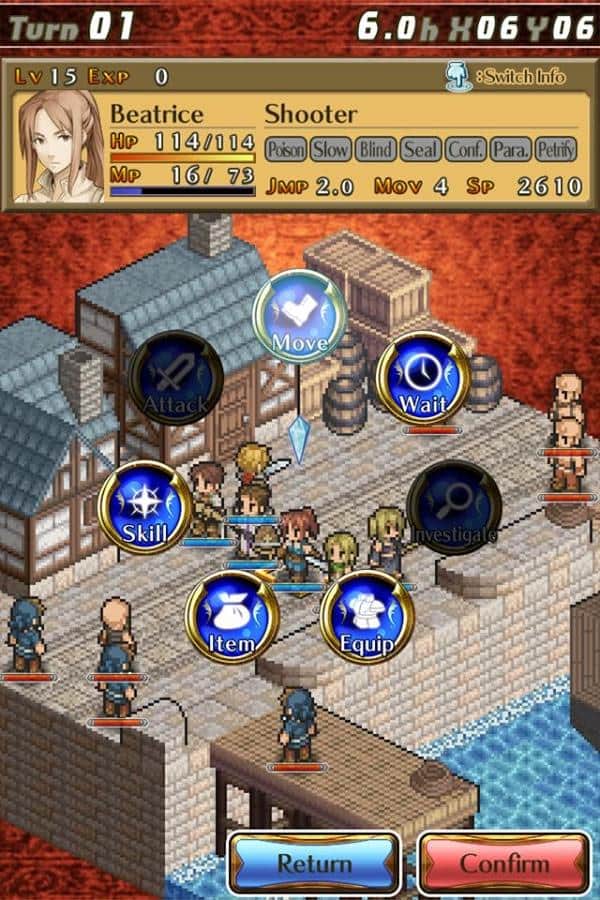Viewport: 600px width, 900px height.
Task: Select the Move command
Action: 299,317
